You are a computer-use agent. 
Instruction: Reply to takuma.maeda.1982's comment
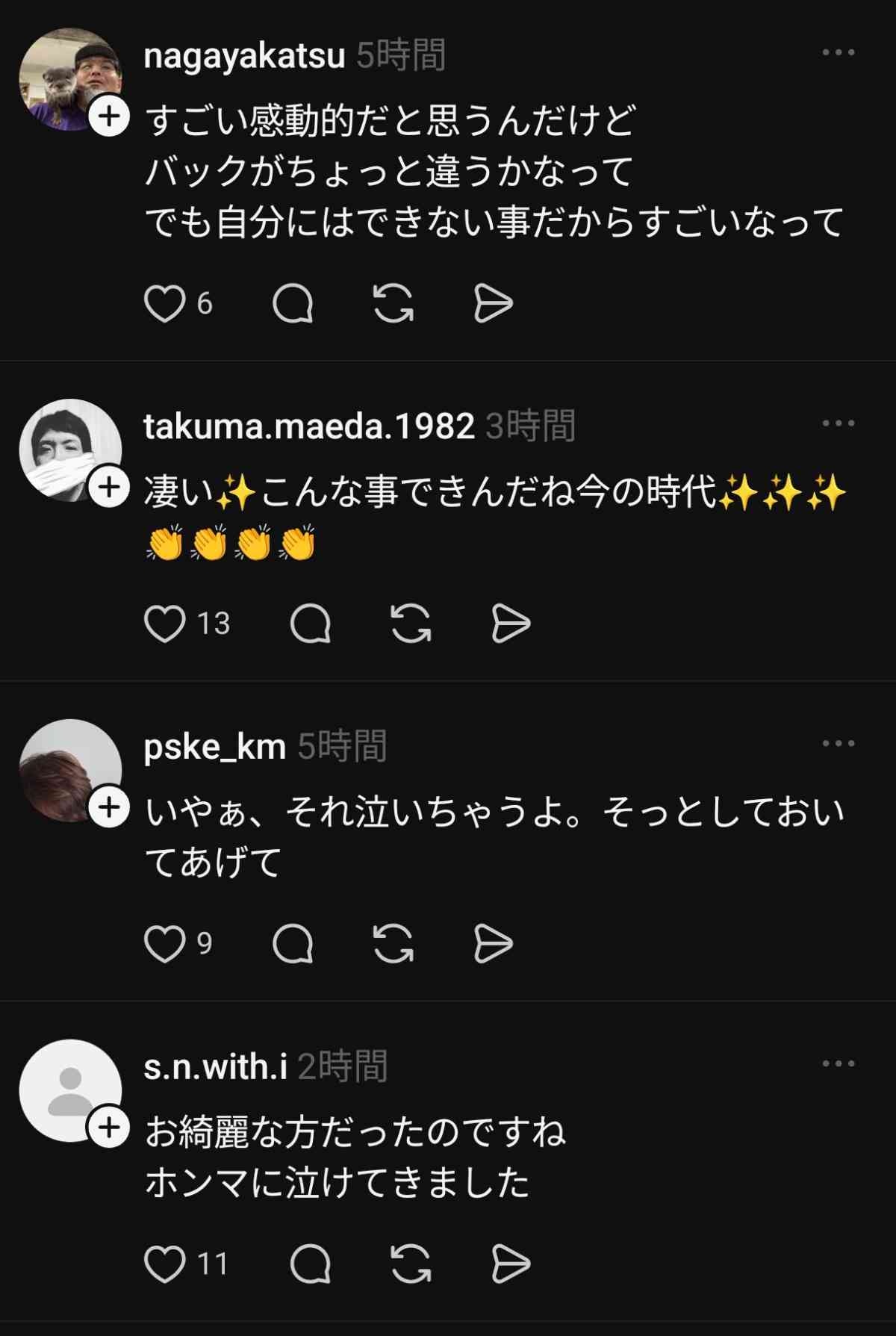click(310, 624)
